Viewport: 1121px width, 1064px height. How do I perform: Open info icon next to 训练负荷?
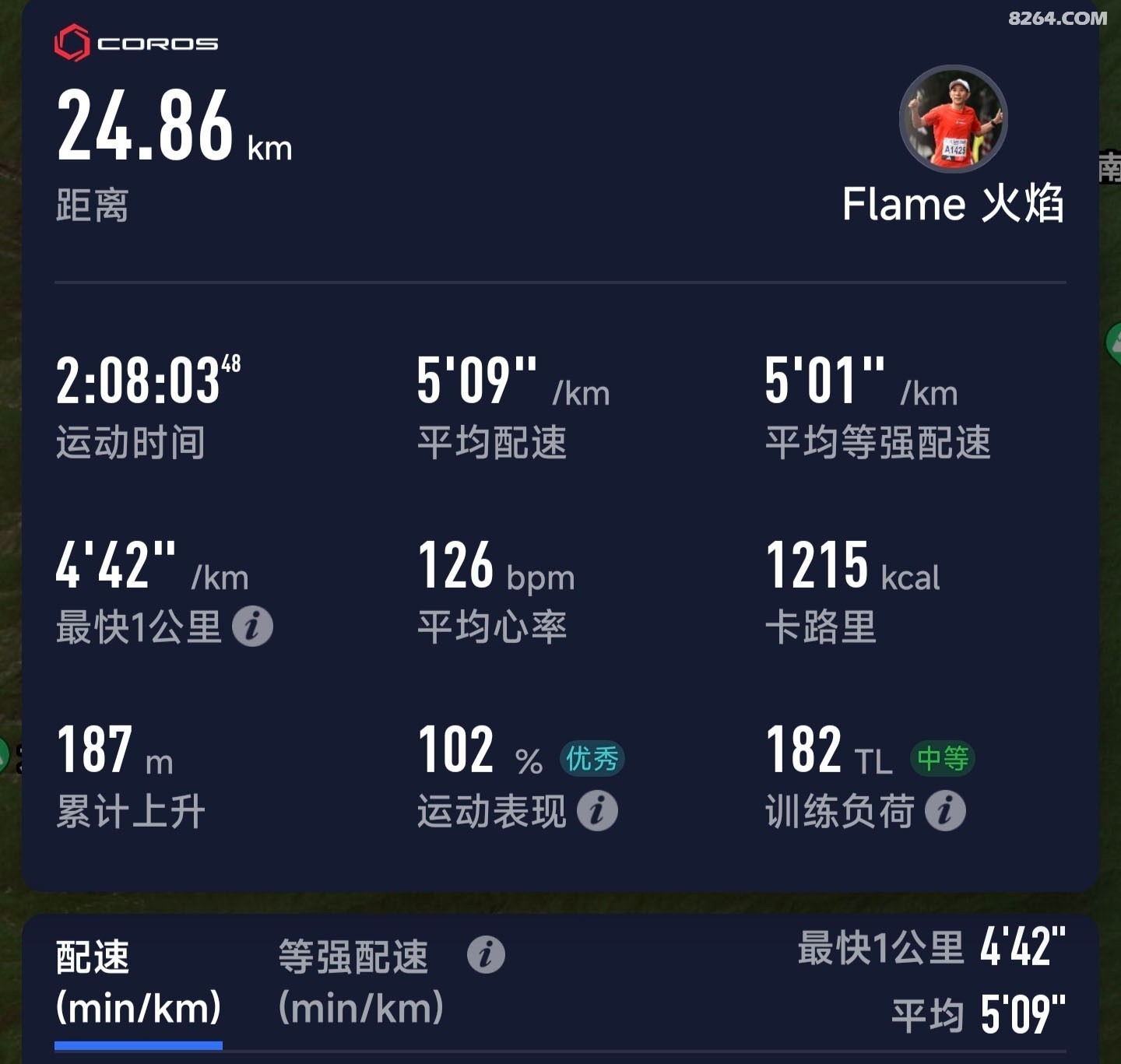coord(945,811)
